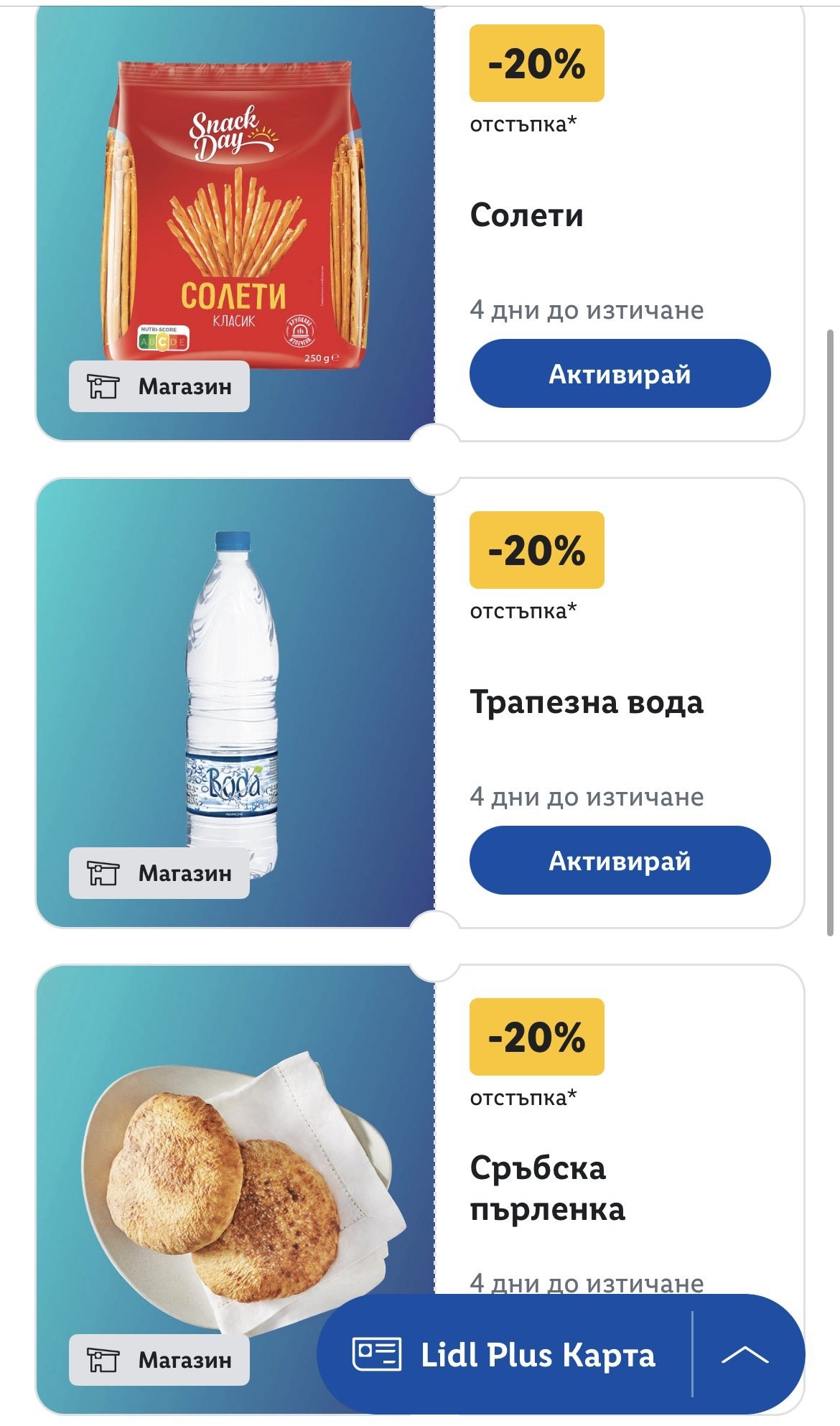Open the Сръбска пърленка coupon card
The image size is (840, 1426).
547,1188
